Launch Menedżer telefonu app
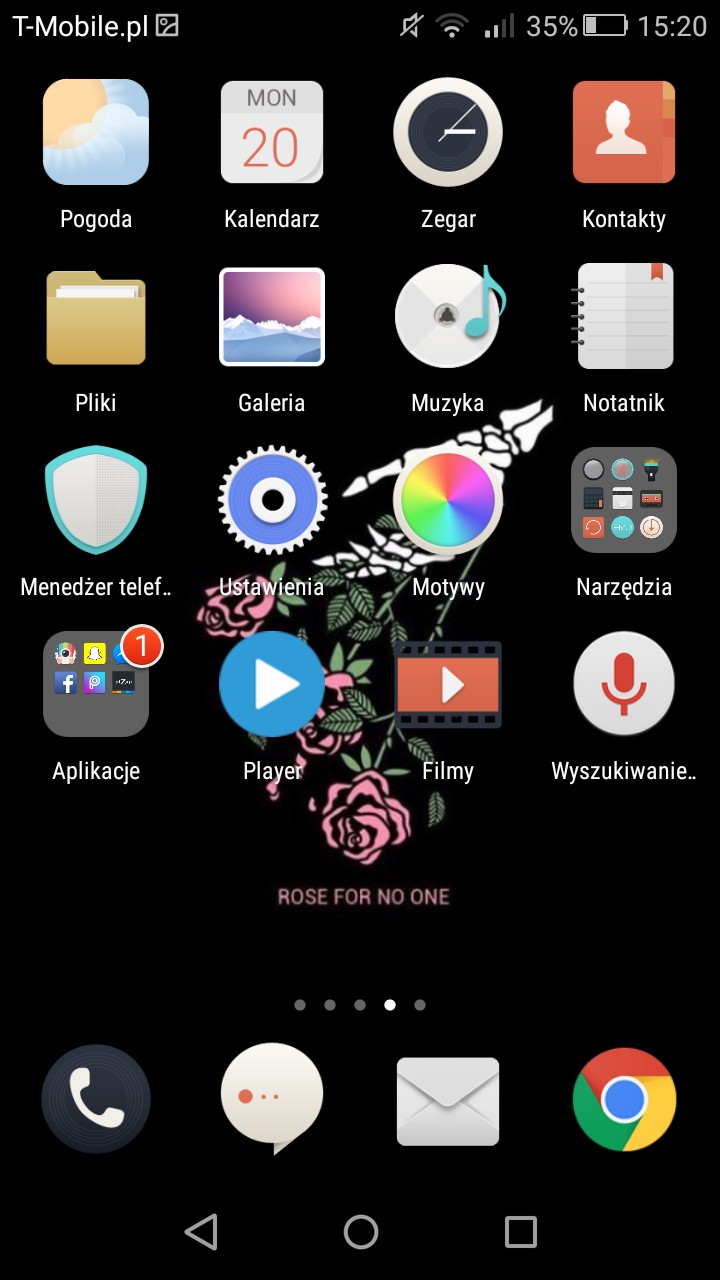 96,500
